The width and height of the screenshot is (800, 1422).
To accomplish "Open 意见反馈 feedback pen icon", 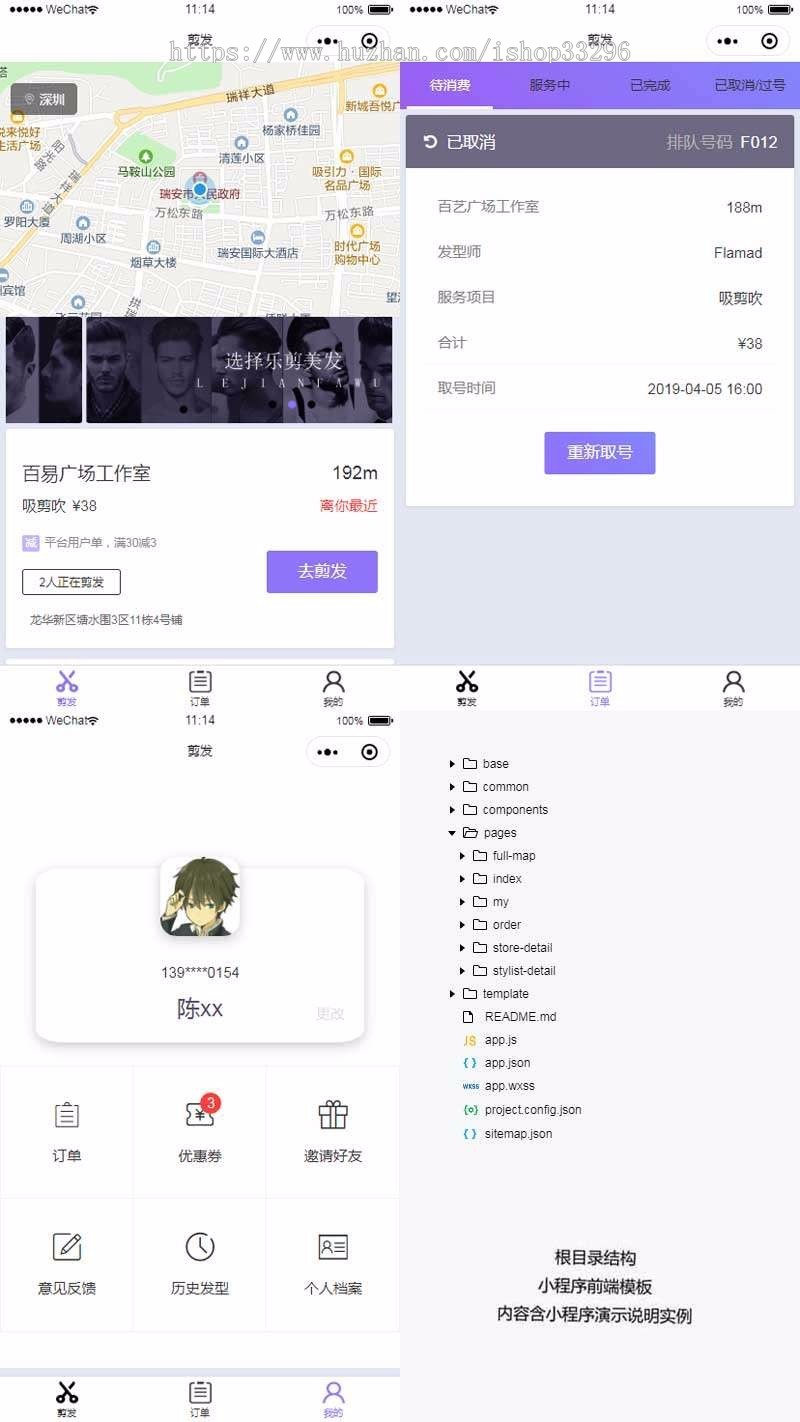I will coord(67,1247).
